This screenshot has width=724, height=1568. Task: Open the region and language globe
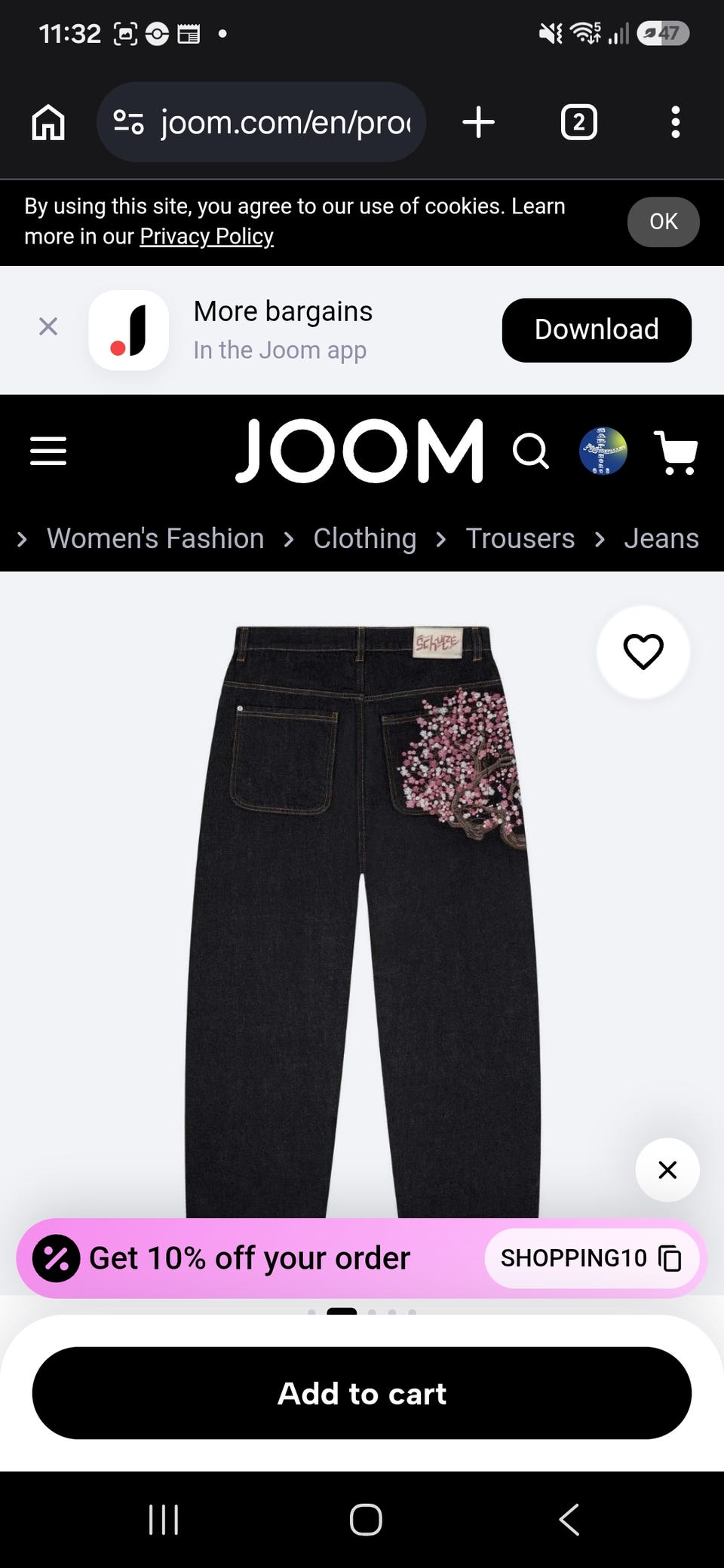(603, 451)
